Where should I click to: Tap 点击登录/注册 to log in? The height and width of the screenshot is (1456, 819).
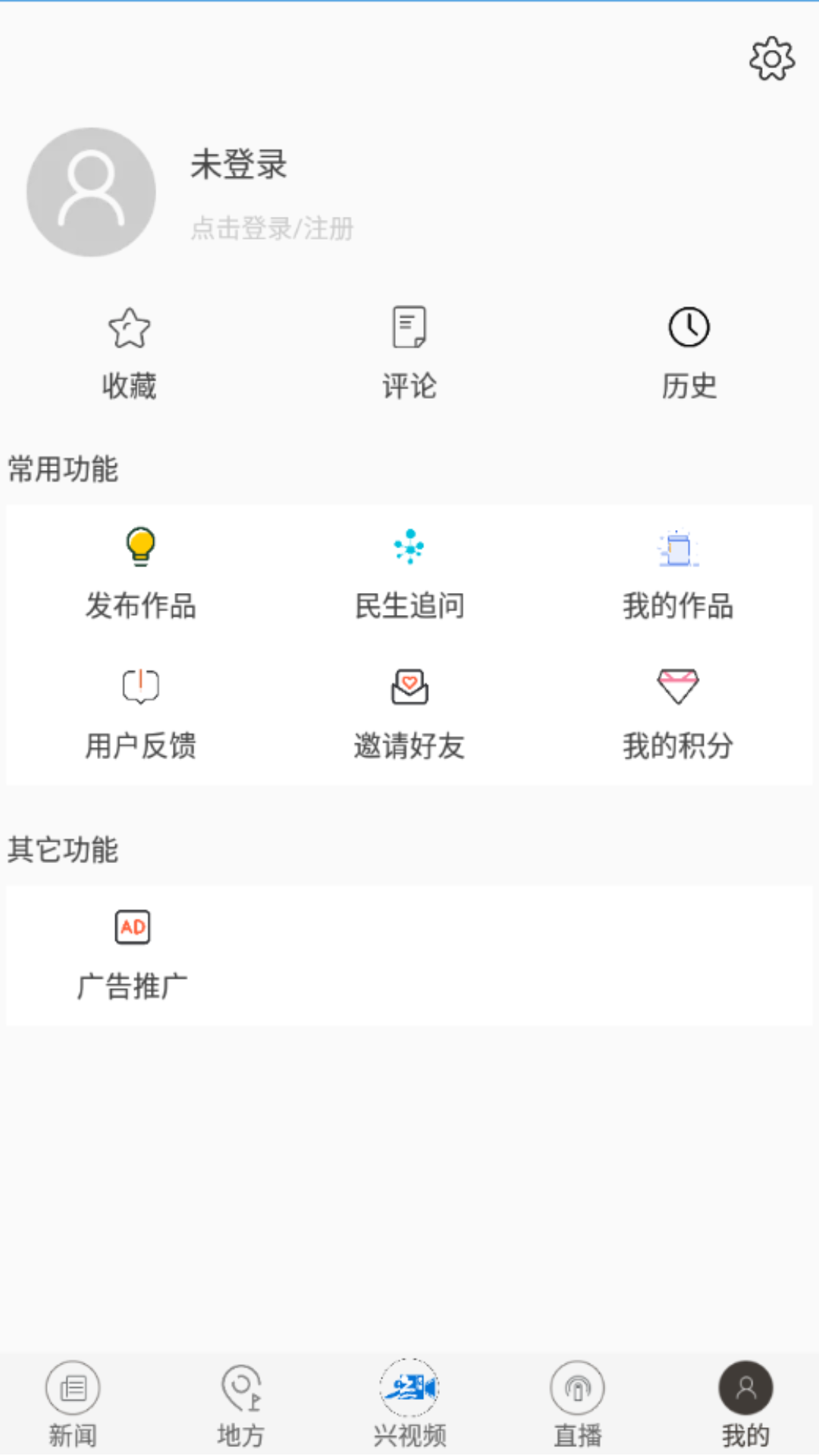coord(271,227)
